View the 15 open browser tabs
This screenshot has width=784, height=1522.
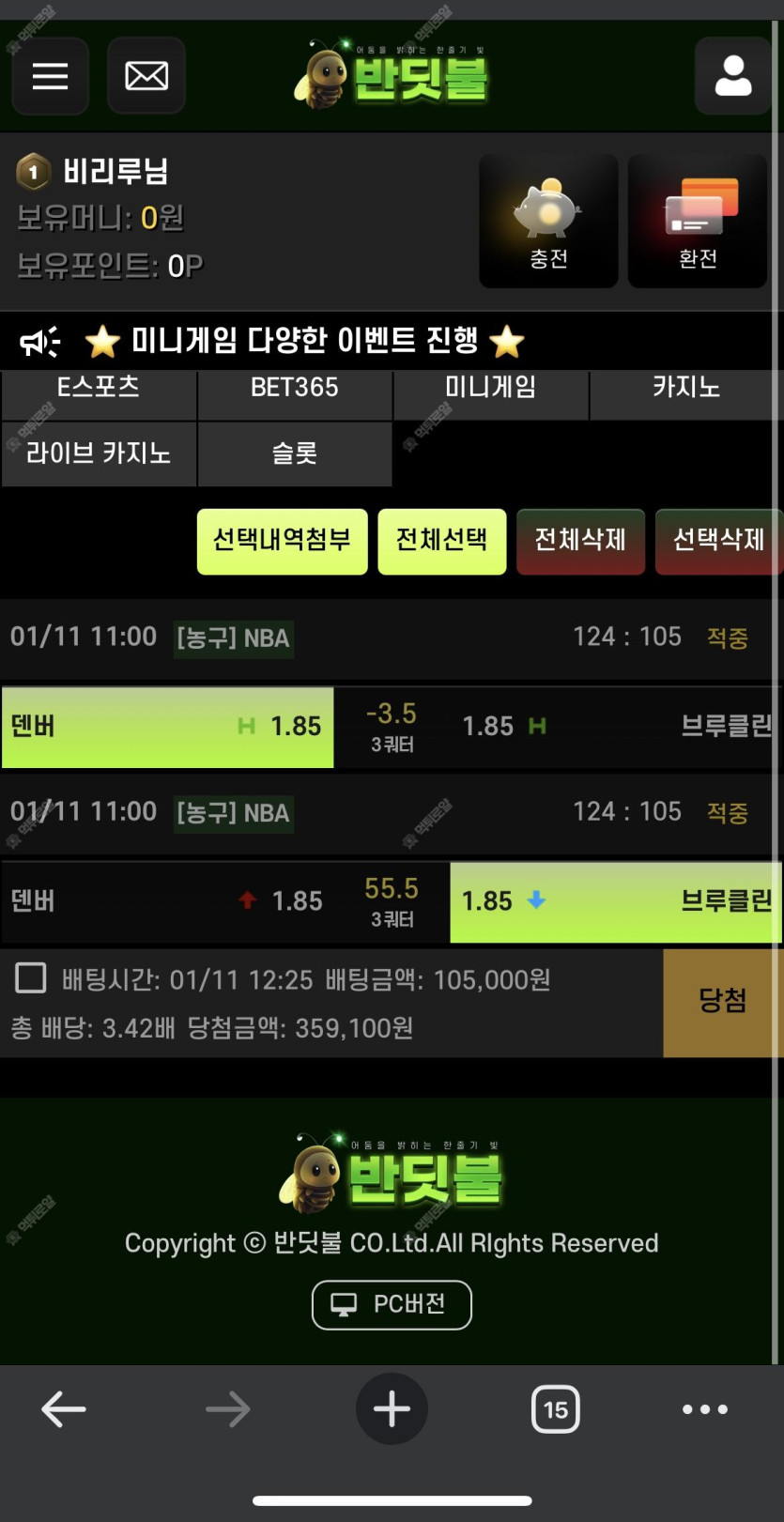(555, 1409)
